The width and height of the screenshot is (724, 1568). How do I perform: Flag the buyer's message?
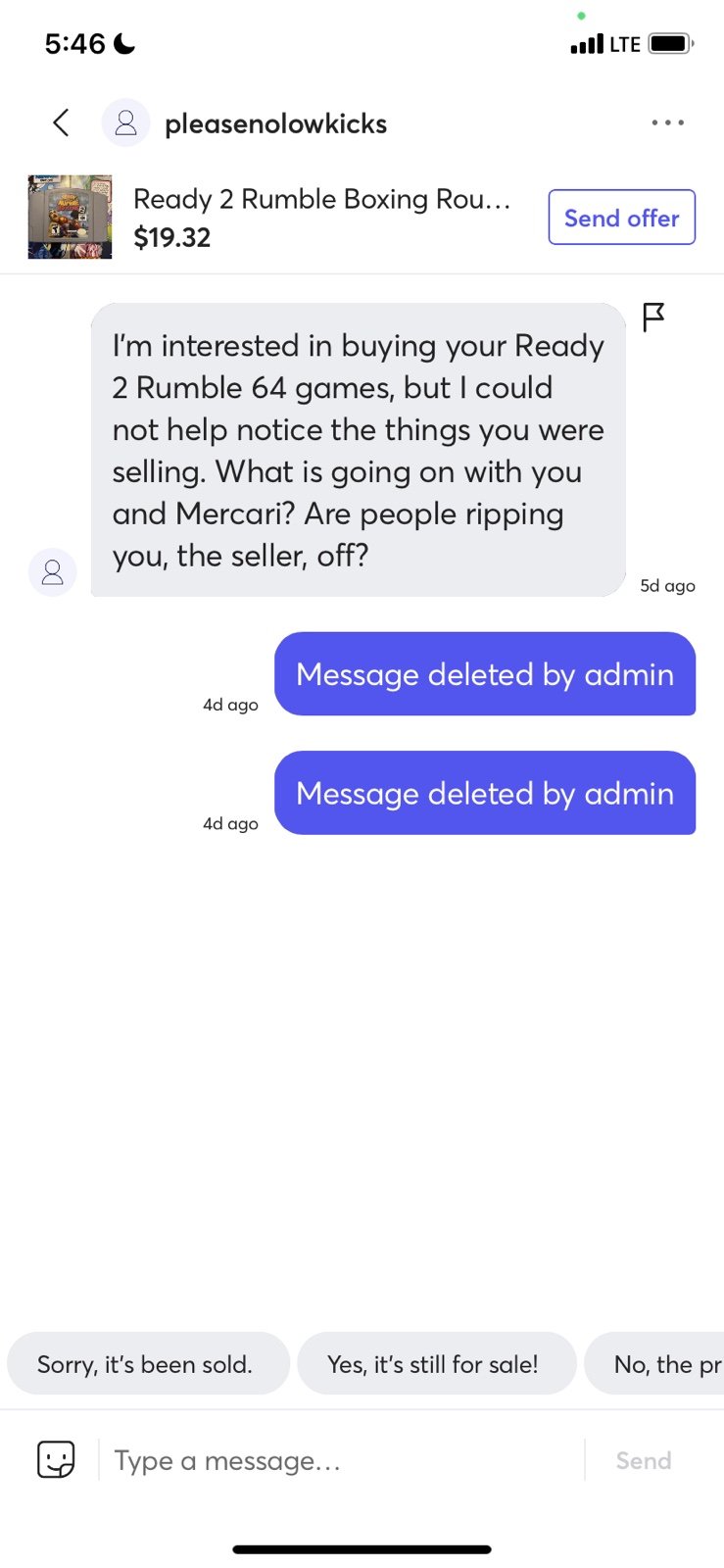coord(653,318)
